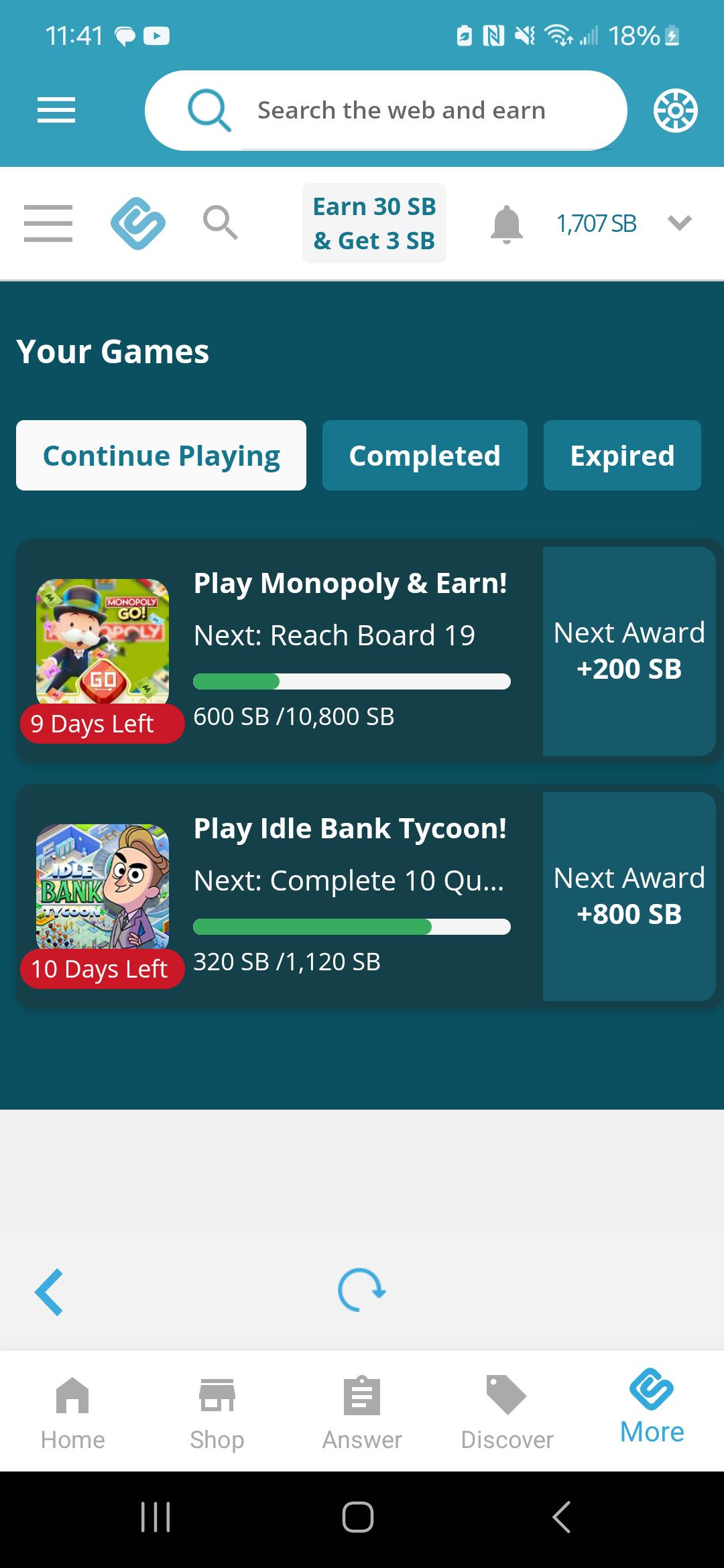Open the top-left hamburger menu
This screenshot has width=724, height=1568.
click(56, 110)
